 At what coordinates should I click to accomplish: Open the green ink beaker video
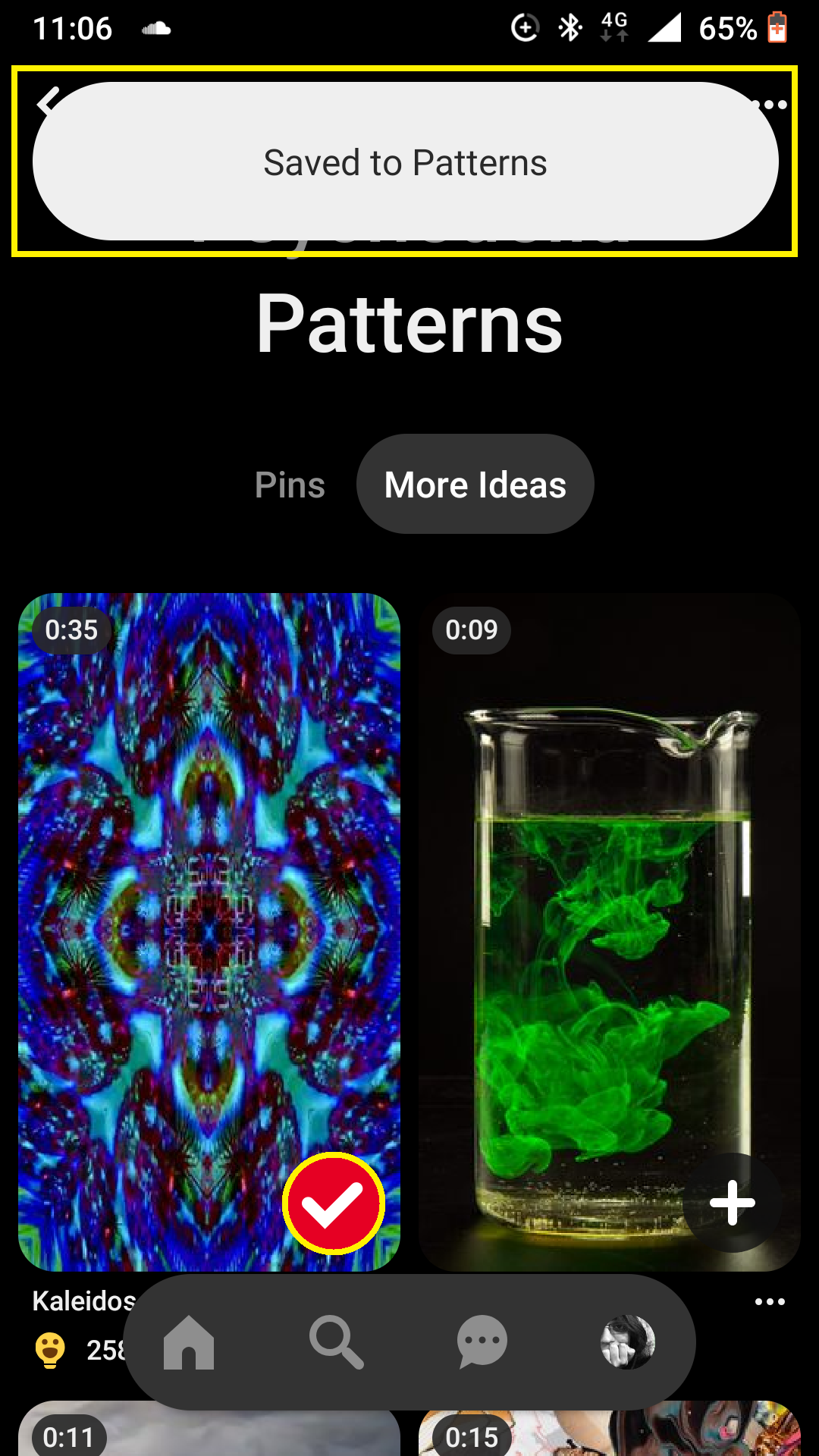coord(610,932)
